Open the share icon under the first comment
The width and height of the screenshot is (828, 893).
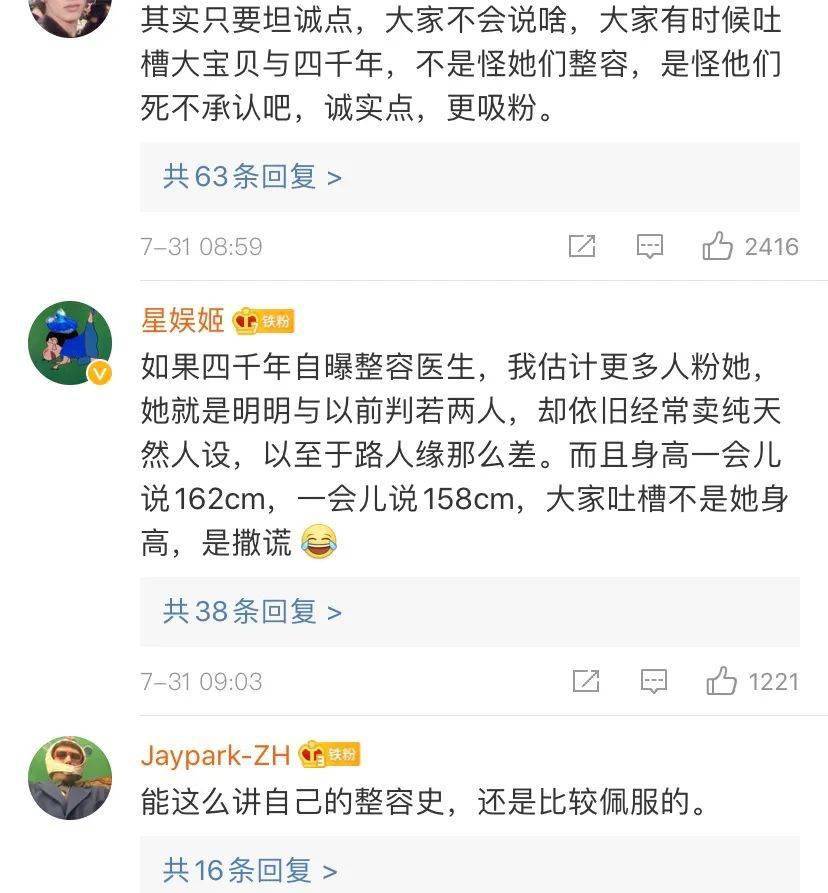tap(584, 246)
